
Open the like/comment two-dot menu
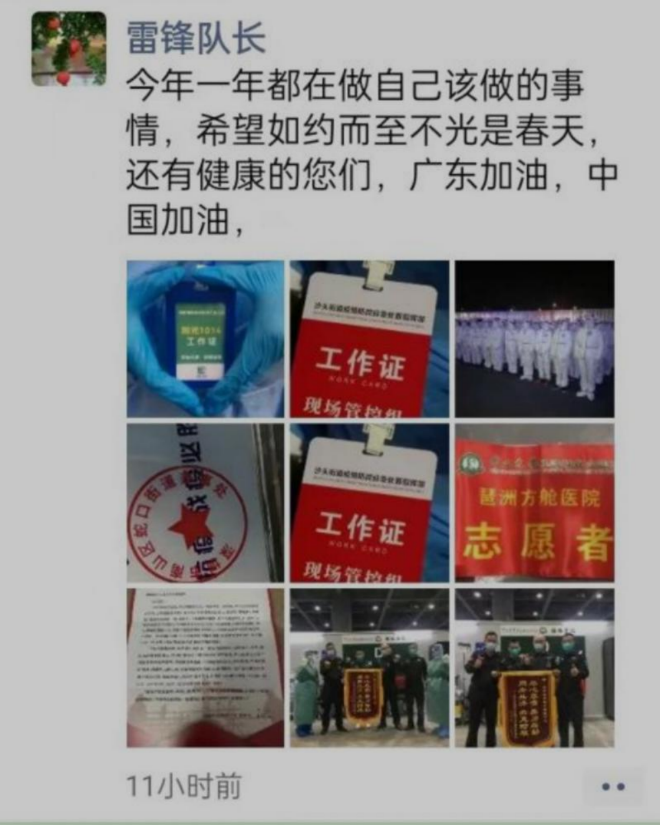(x=612, y=785)
